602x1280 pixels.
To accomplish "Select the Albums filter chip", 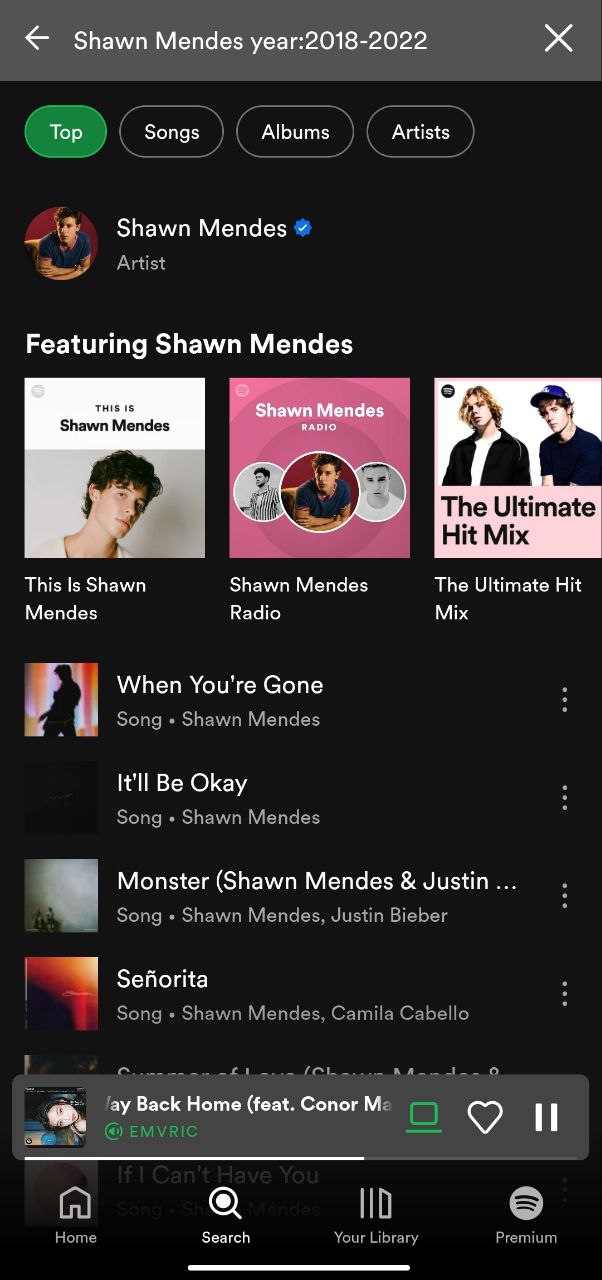I will pyautogui.click(x=295, y=132).
